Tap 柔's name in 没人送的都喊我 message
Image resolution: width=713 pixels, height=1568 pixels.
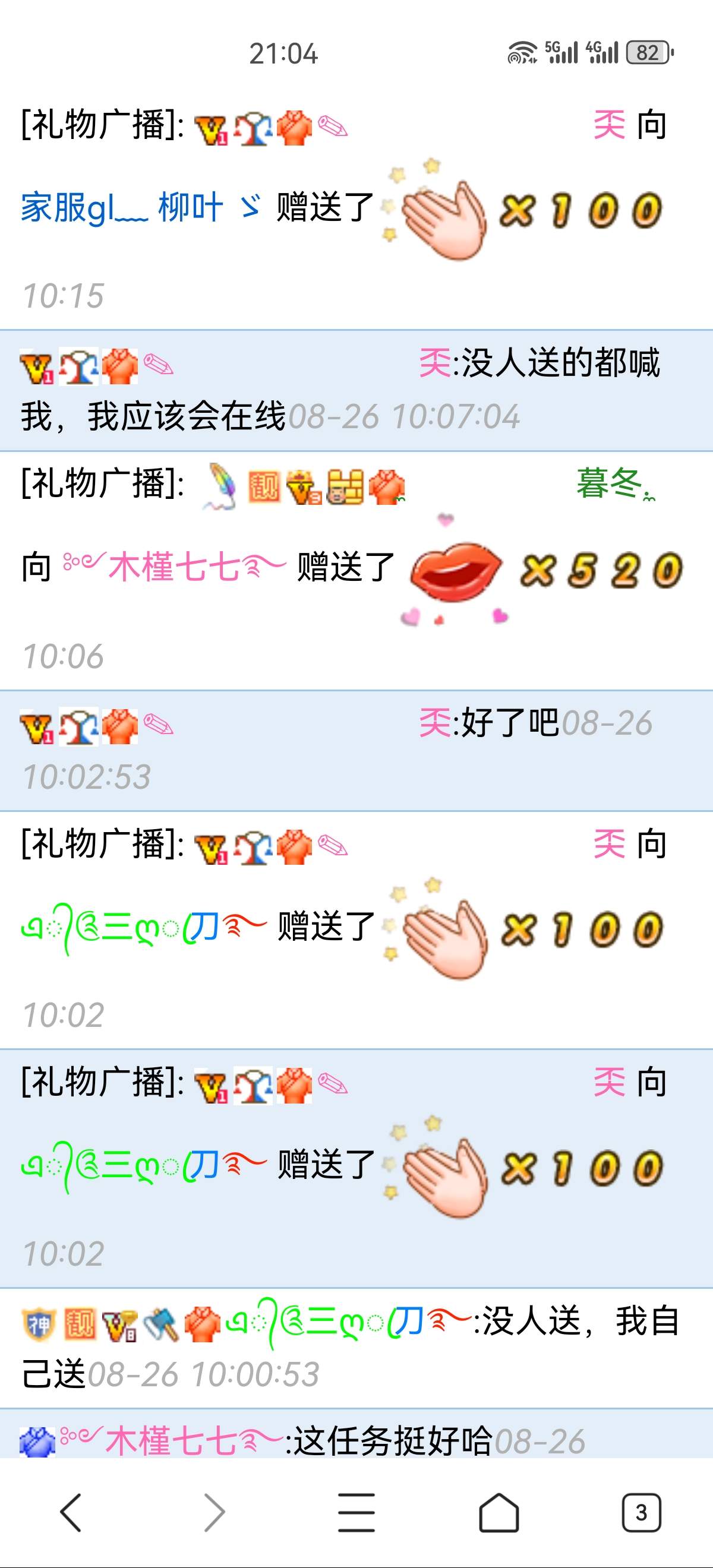pos(435,363)
